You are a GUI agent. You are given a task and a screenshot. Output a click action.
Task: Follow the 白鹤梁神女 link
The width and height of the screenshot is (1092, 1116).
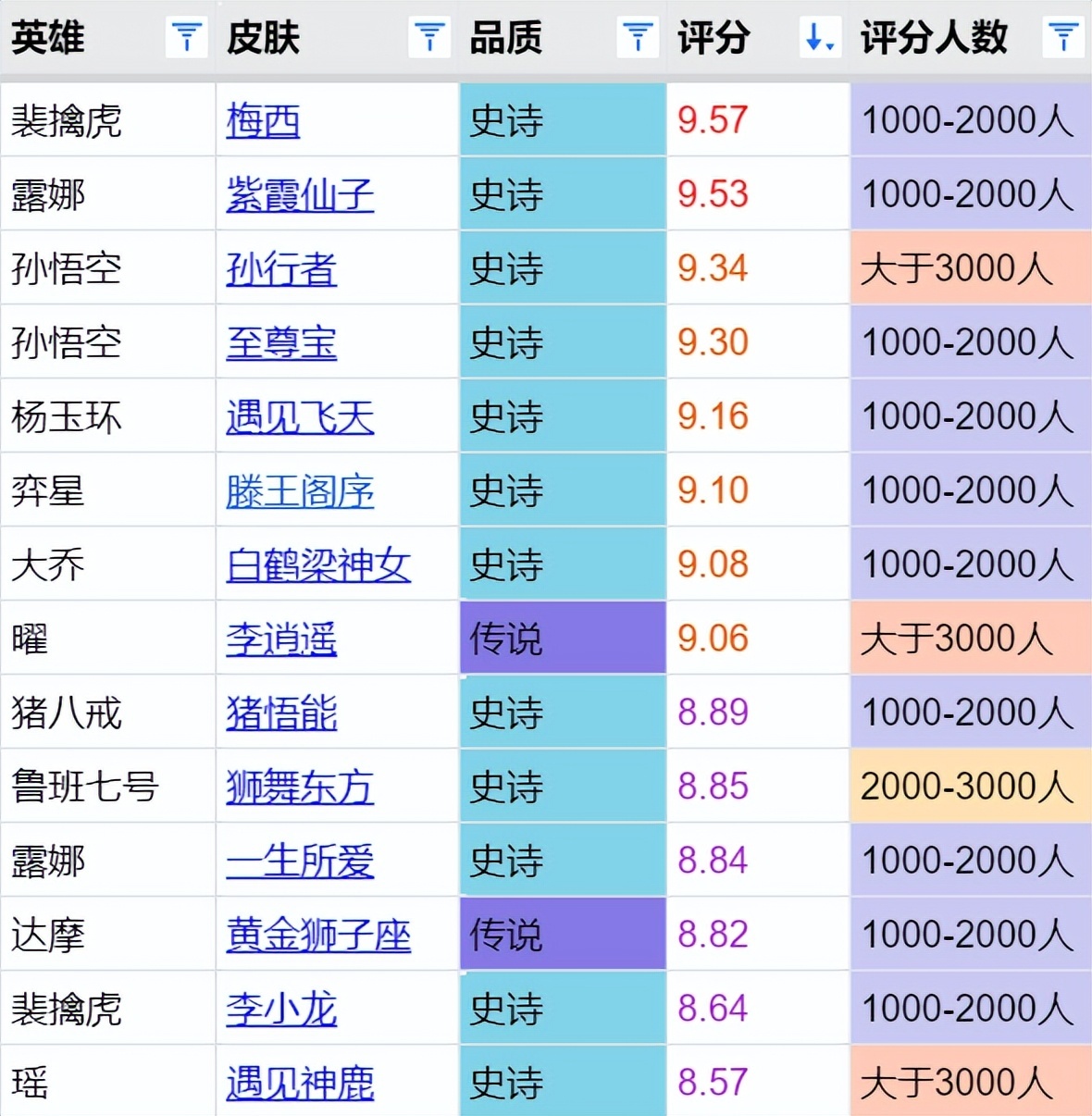318,565
